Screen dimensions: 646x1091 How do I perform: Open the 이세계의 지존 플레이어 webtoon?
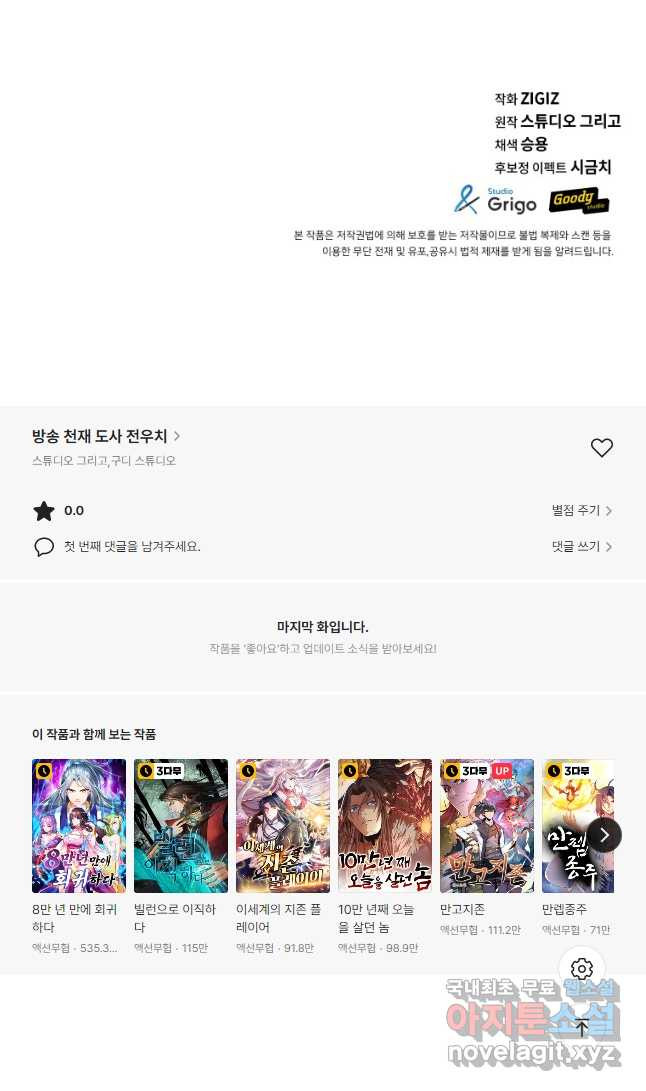pyautogui.click(x=283, y=826)
